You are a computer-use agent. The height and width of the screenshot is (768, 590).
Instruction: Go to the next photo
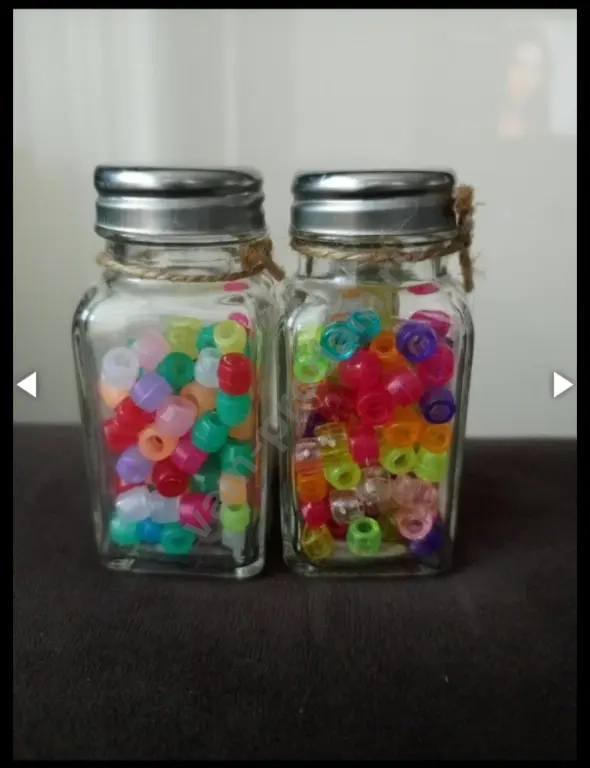click(x=563, y=384)
